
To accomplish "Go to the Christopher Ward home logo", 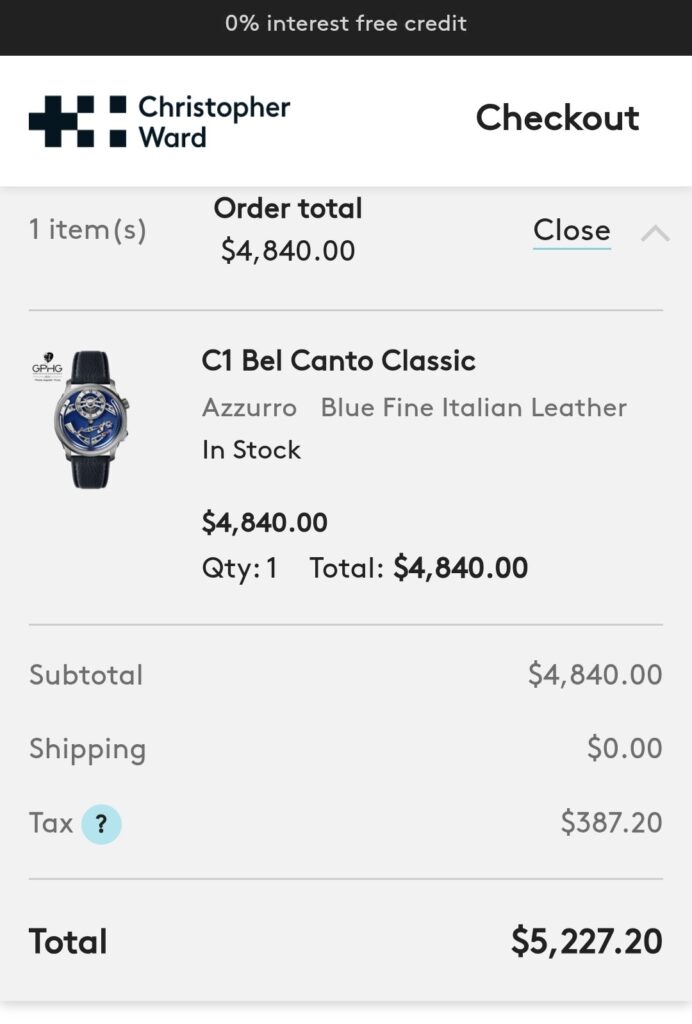I will (x=159, y=121).
